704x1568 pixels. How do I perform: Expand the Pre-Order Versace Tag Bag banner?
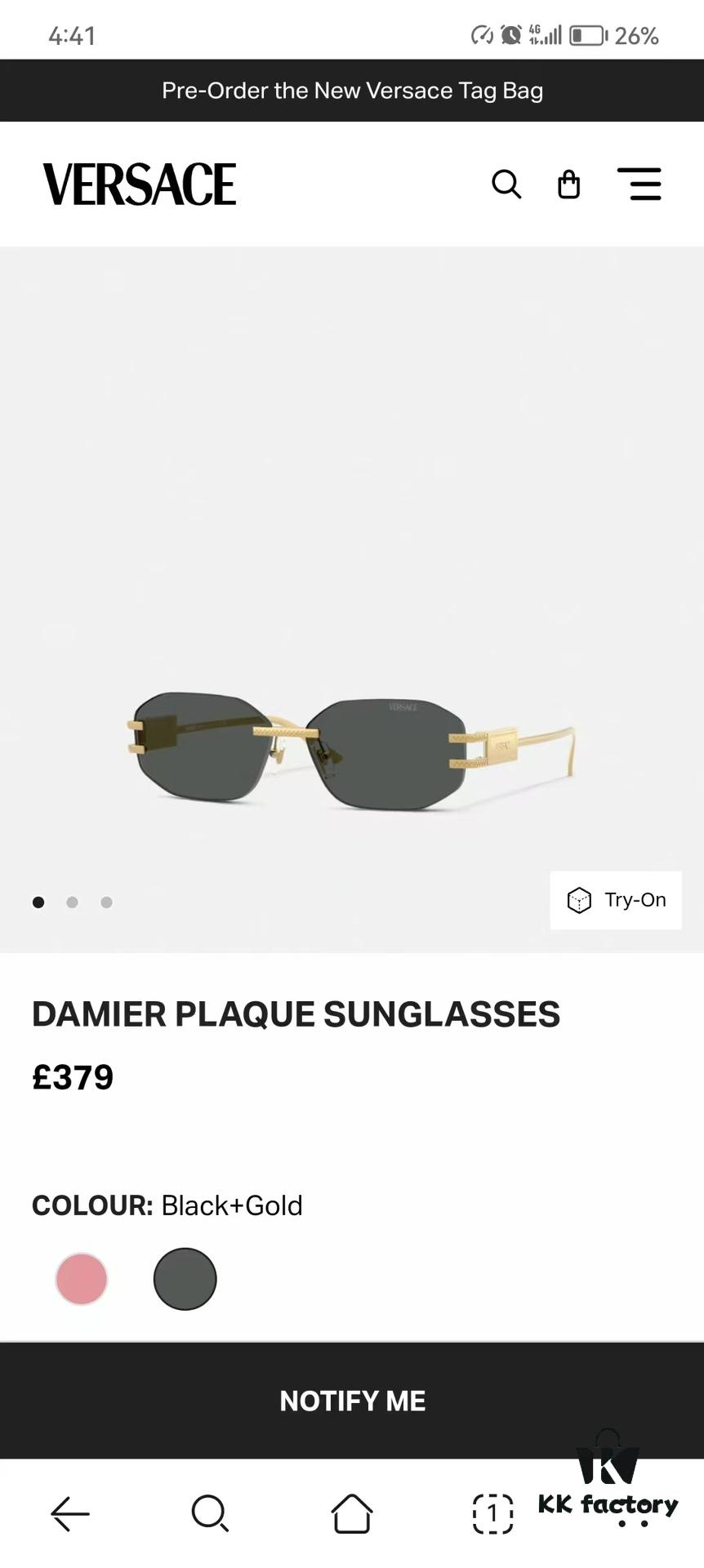[x=352, y=90]
